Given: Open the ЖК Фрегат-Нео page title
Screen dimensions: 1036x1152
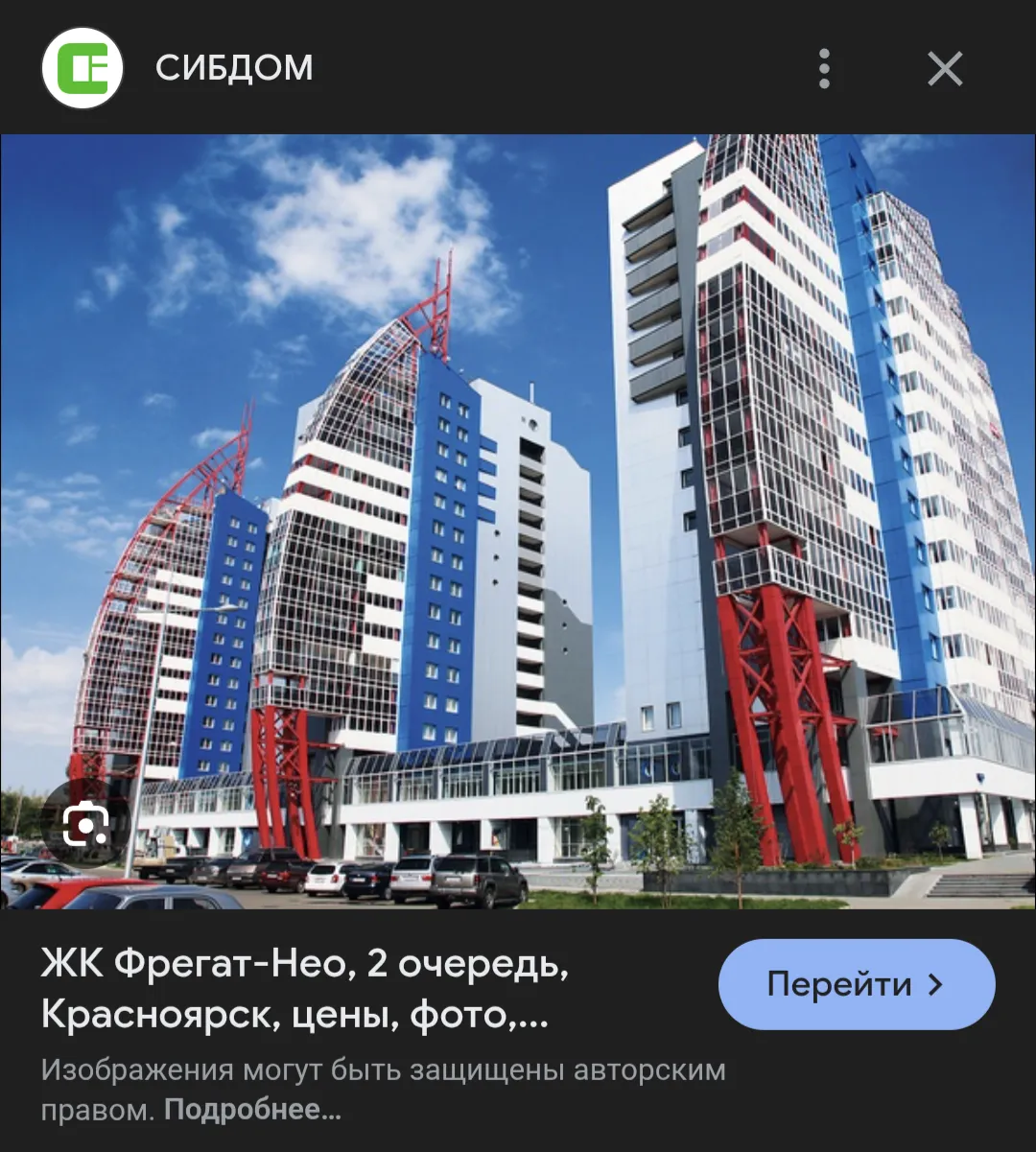Looking at the screenshot, I should [305, 989].
